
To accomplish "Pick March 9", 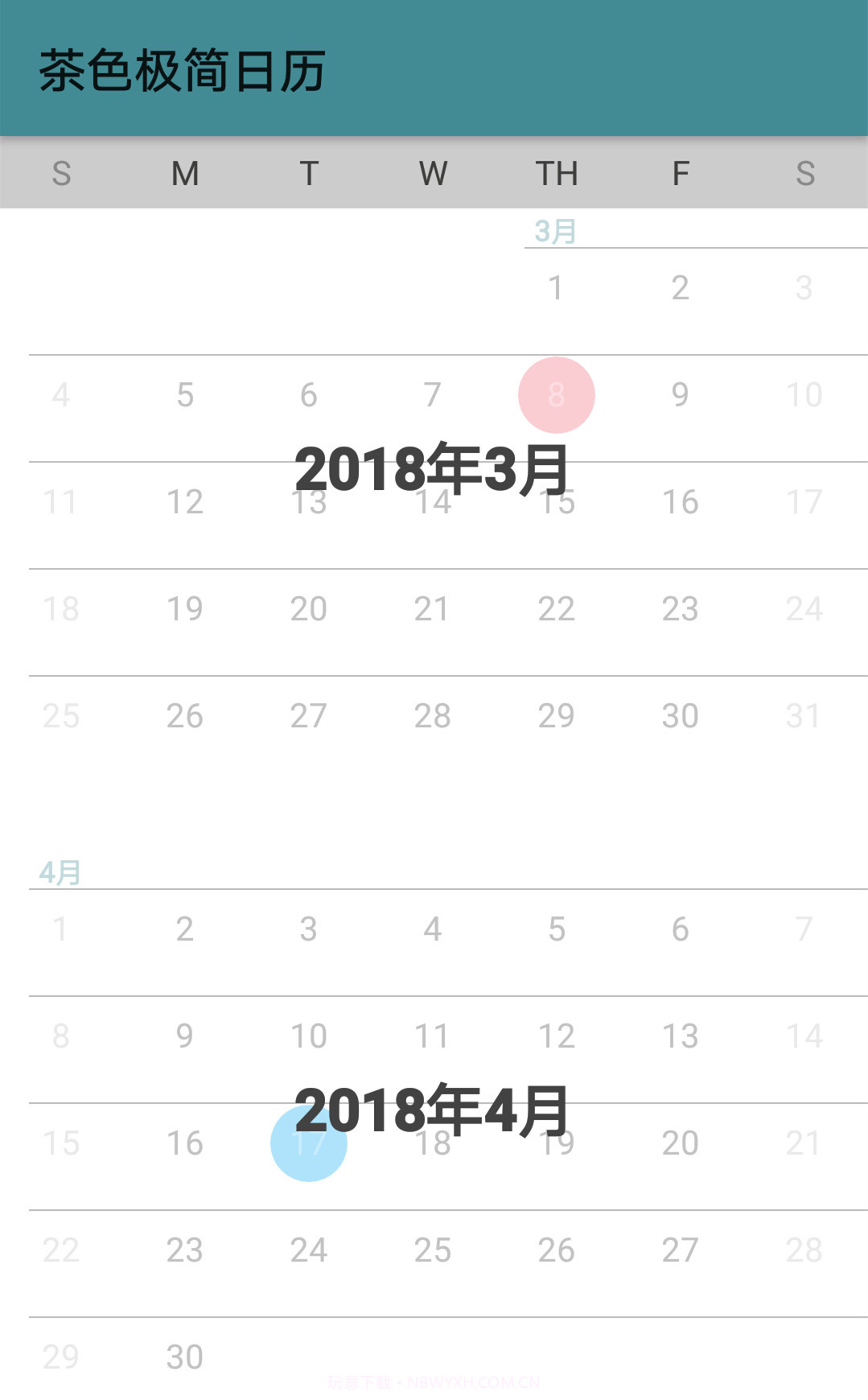I will (680, 395).
